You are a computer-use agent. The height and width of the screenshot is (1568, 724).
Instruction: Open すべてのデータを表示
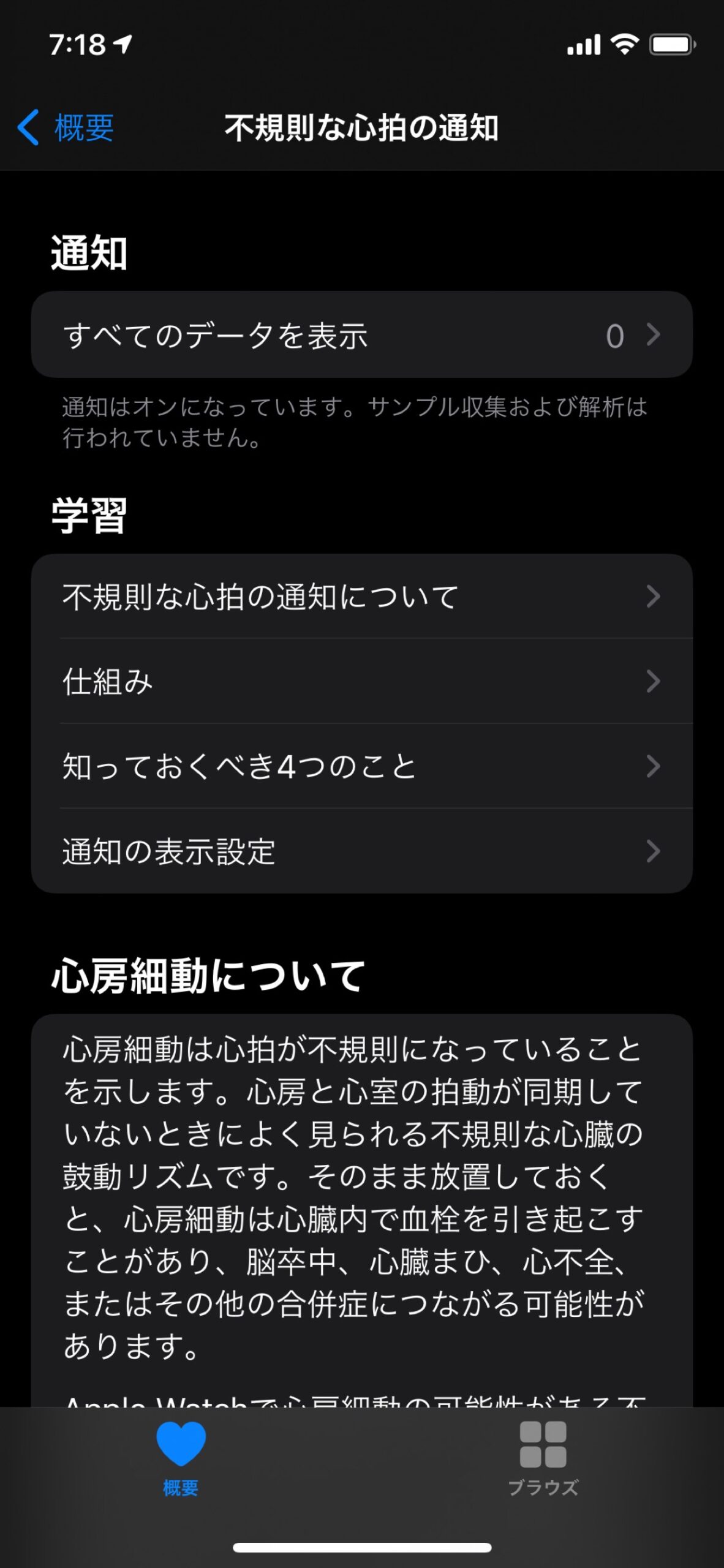tap(361, 335)
